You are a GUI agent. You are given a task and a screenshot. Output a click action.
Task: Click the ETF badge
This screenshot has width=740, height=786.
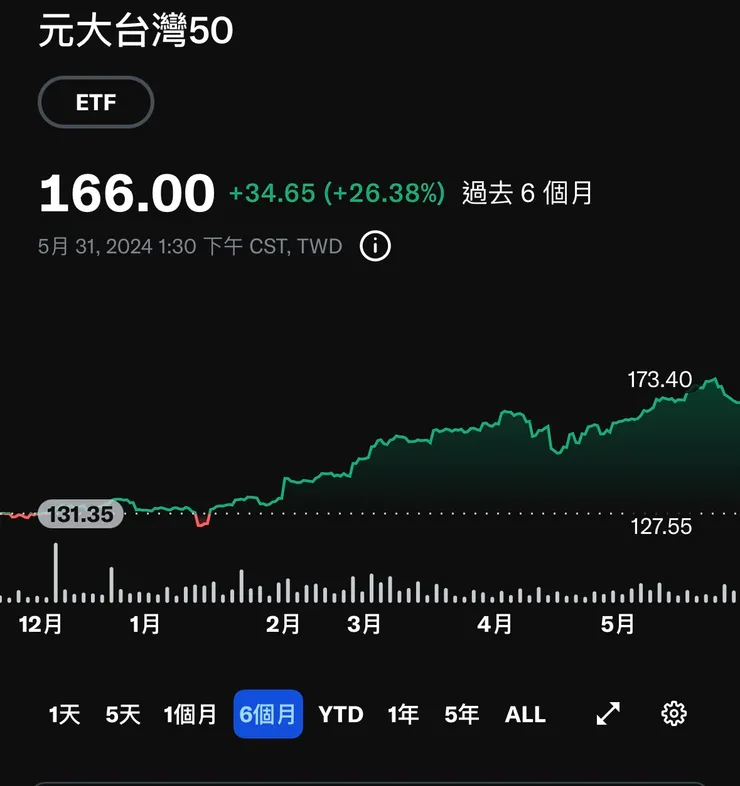95,102
